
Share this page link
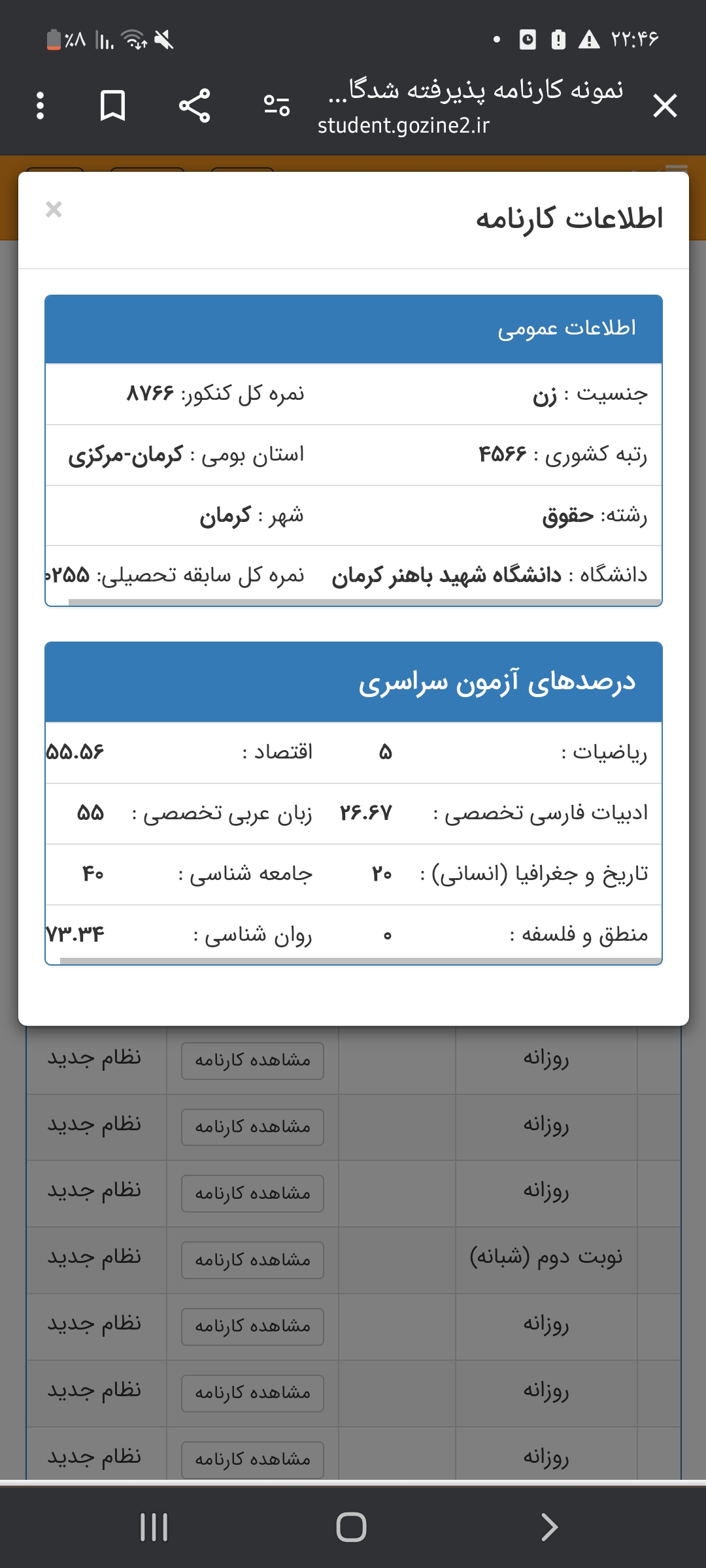click(x=194, y=105)
